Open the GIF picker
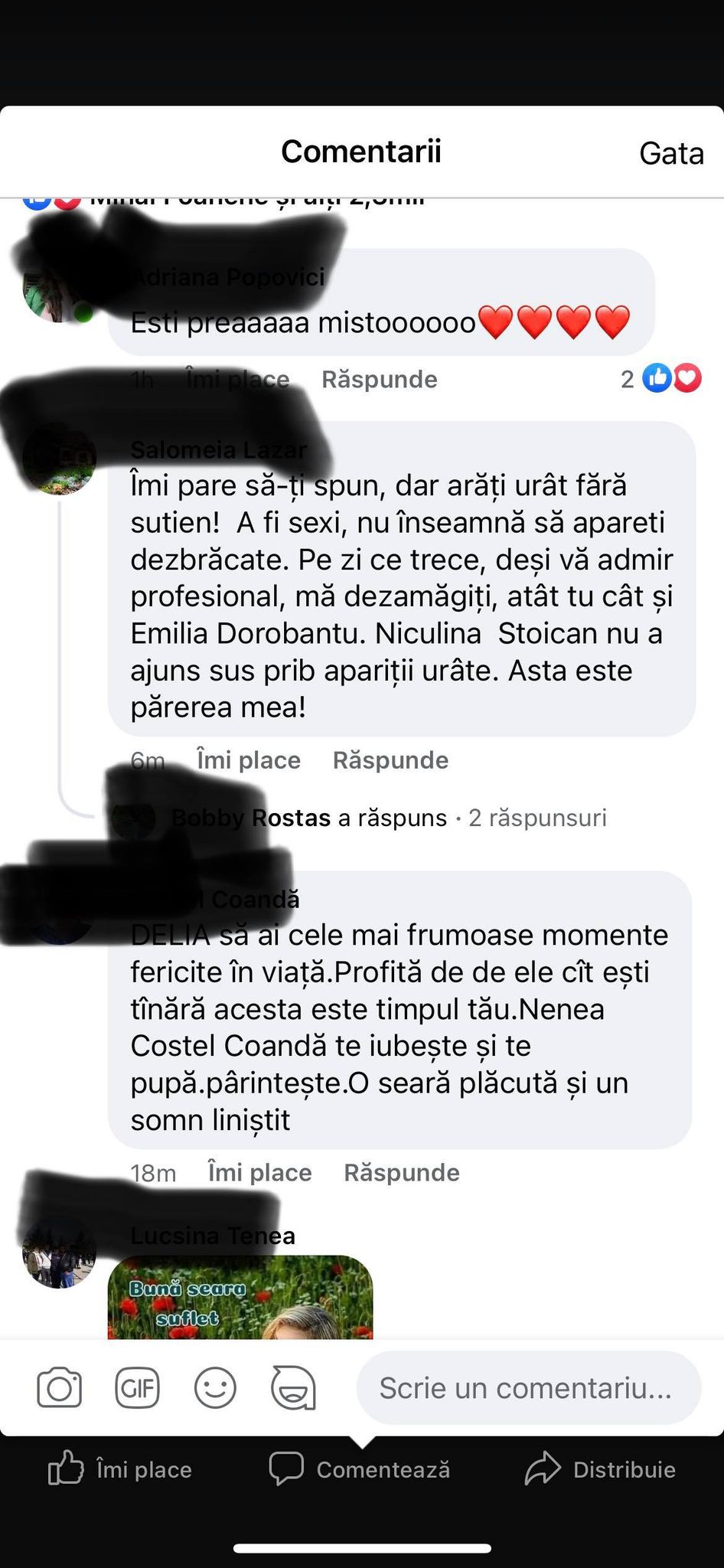 (137, 1388)
